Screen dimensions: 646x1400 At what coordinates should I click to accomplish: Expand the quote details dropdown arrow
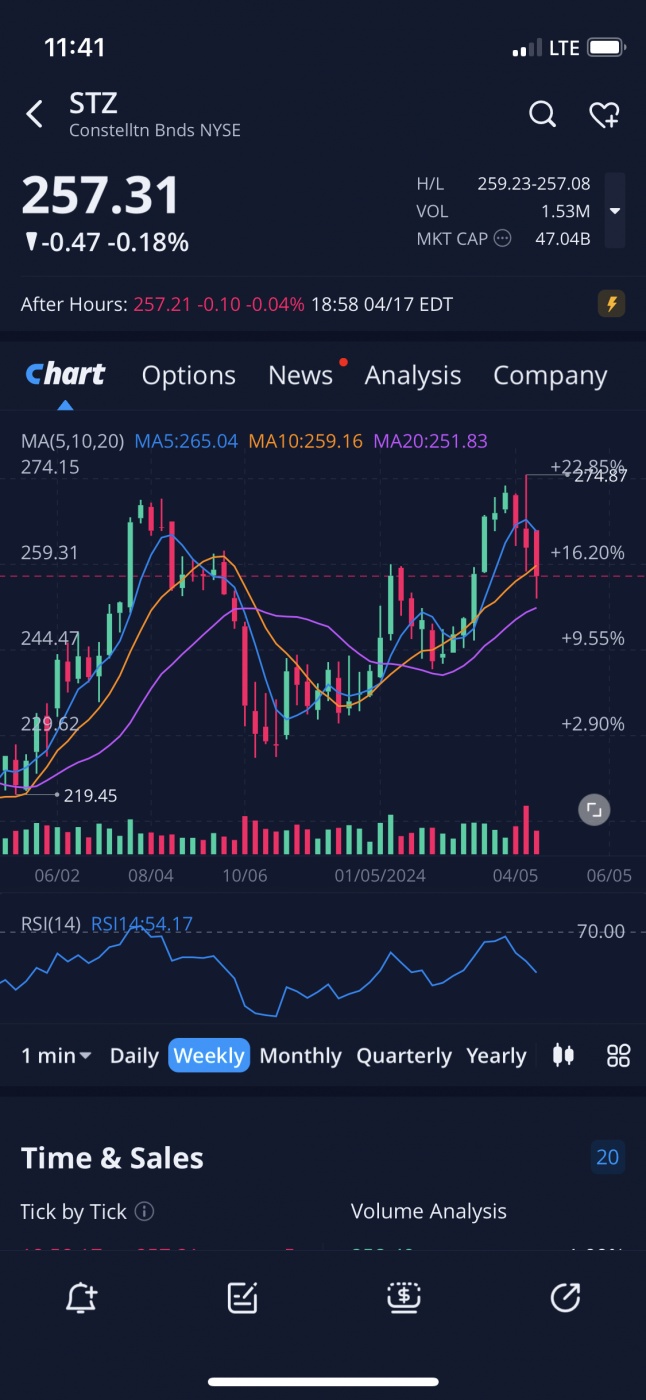(615, 211)
